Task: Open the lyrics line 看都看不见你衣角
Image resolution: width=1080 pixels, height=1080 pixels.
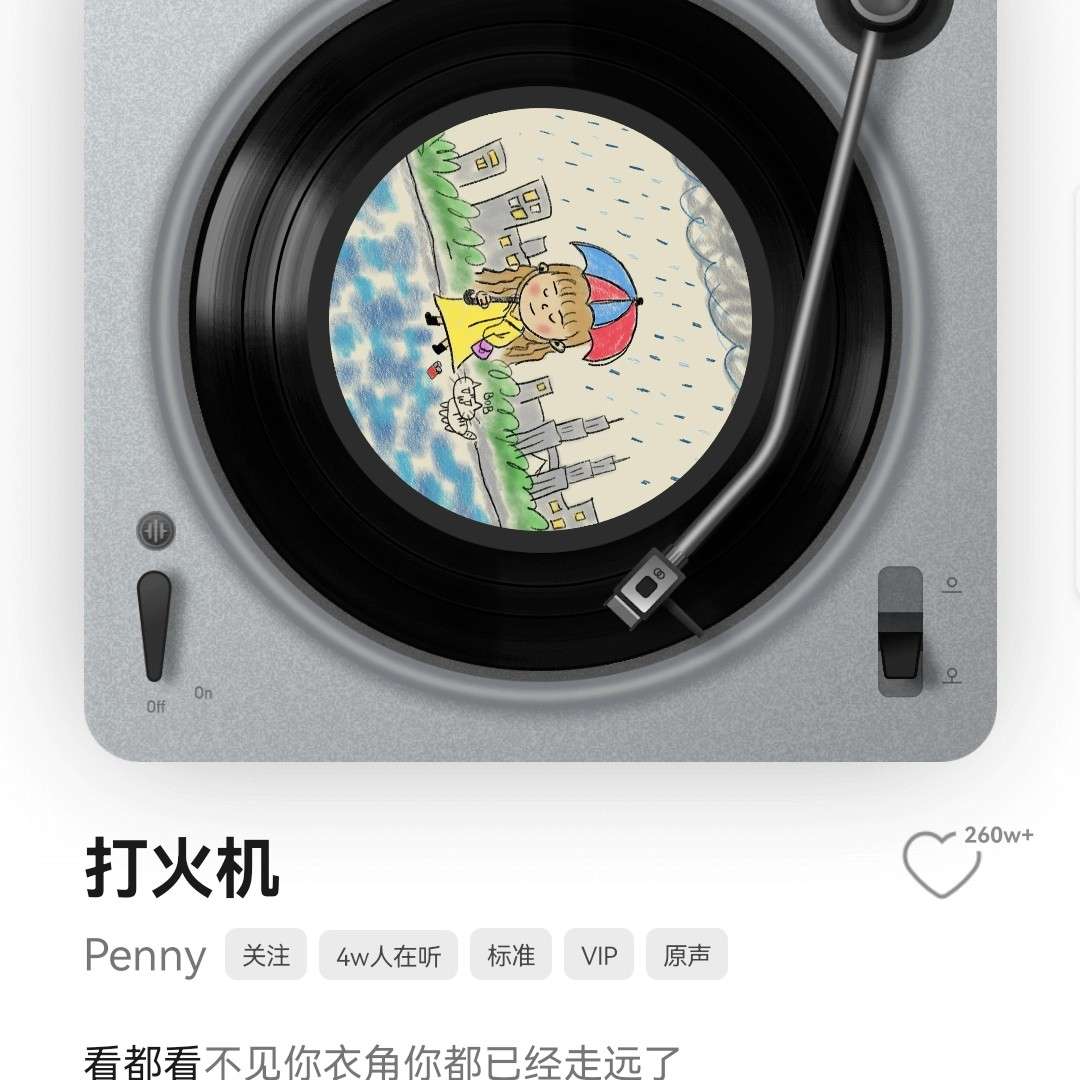Action: 382,1060
